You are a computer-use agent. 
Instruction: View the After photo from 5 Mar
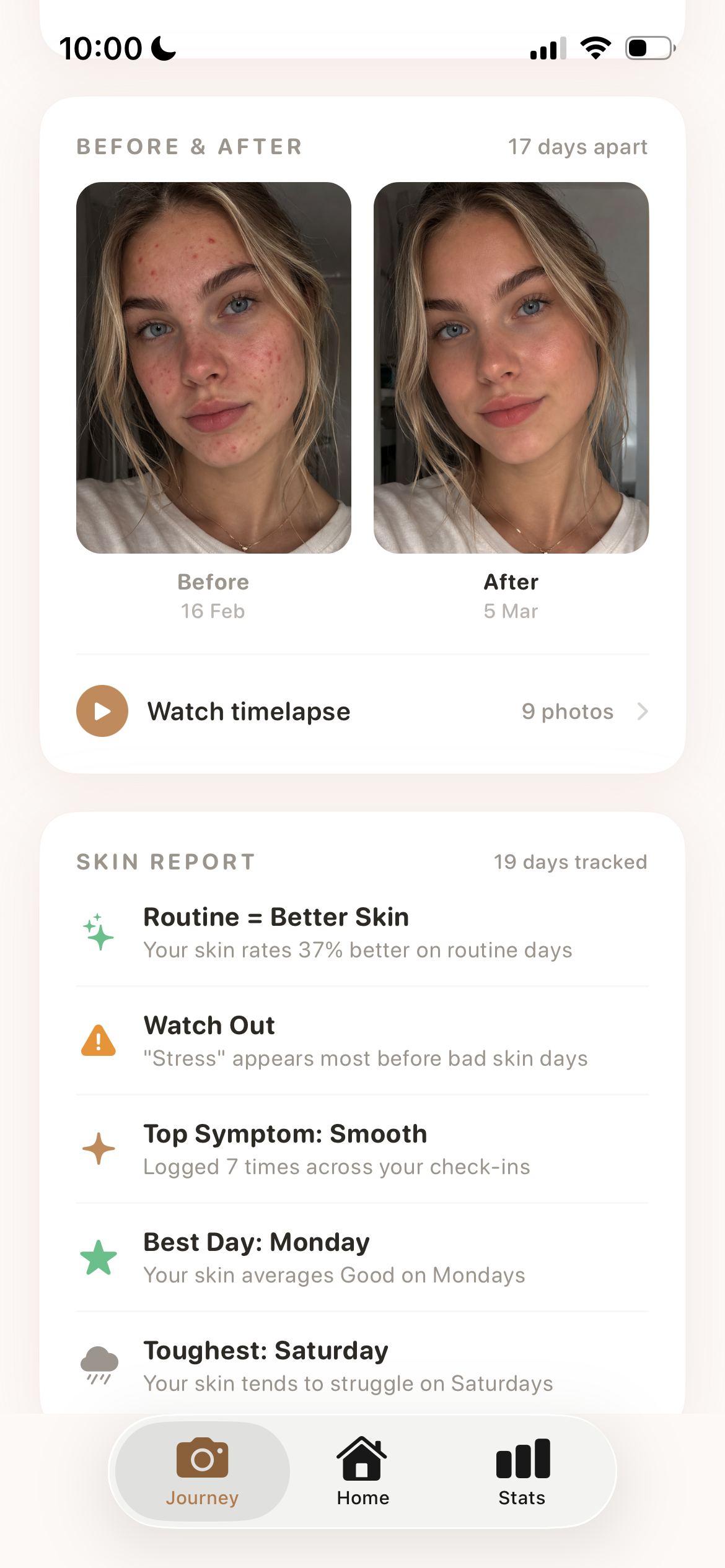coord(511,368)
